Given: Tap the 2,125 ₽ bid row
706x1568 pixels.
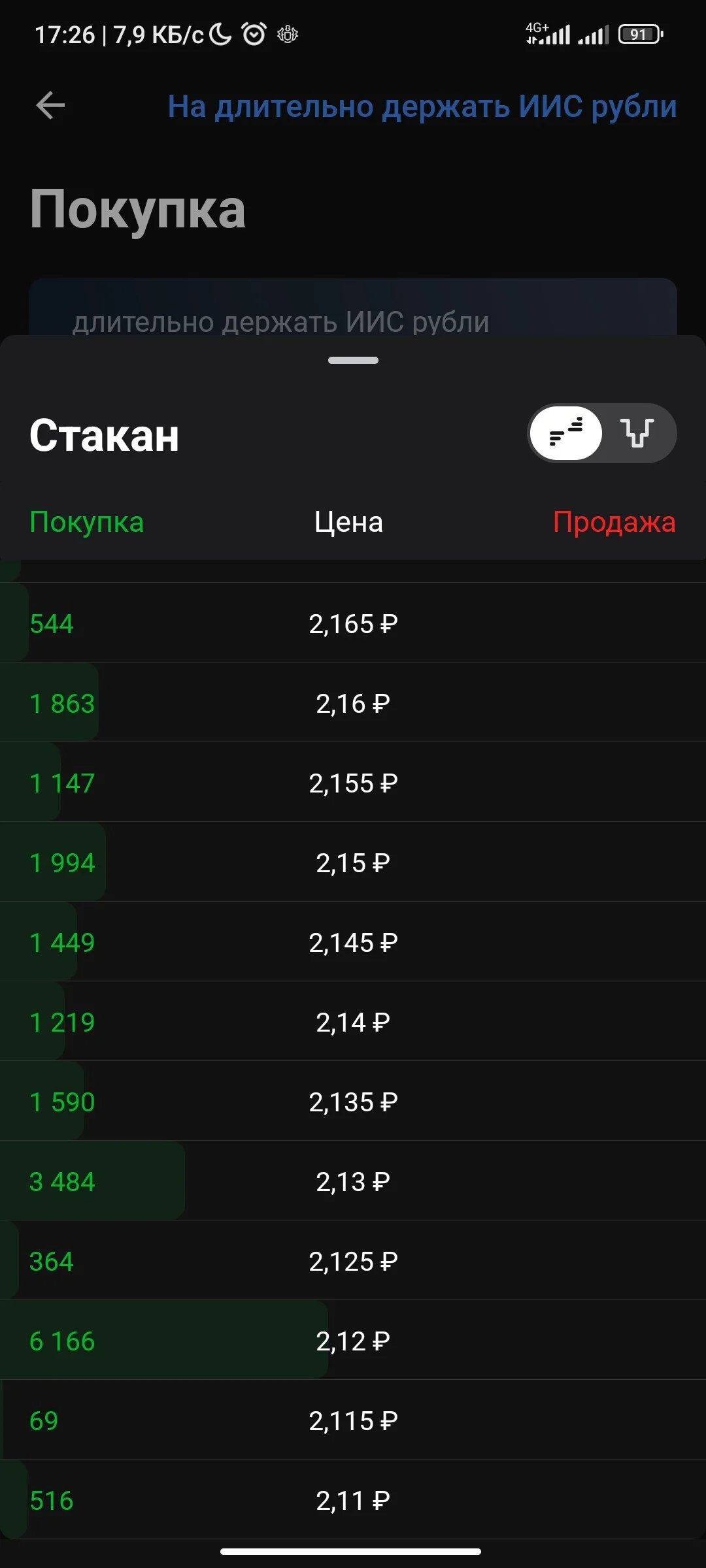Looking at the screenshot, I should 353,1261.
